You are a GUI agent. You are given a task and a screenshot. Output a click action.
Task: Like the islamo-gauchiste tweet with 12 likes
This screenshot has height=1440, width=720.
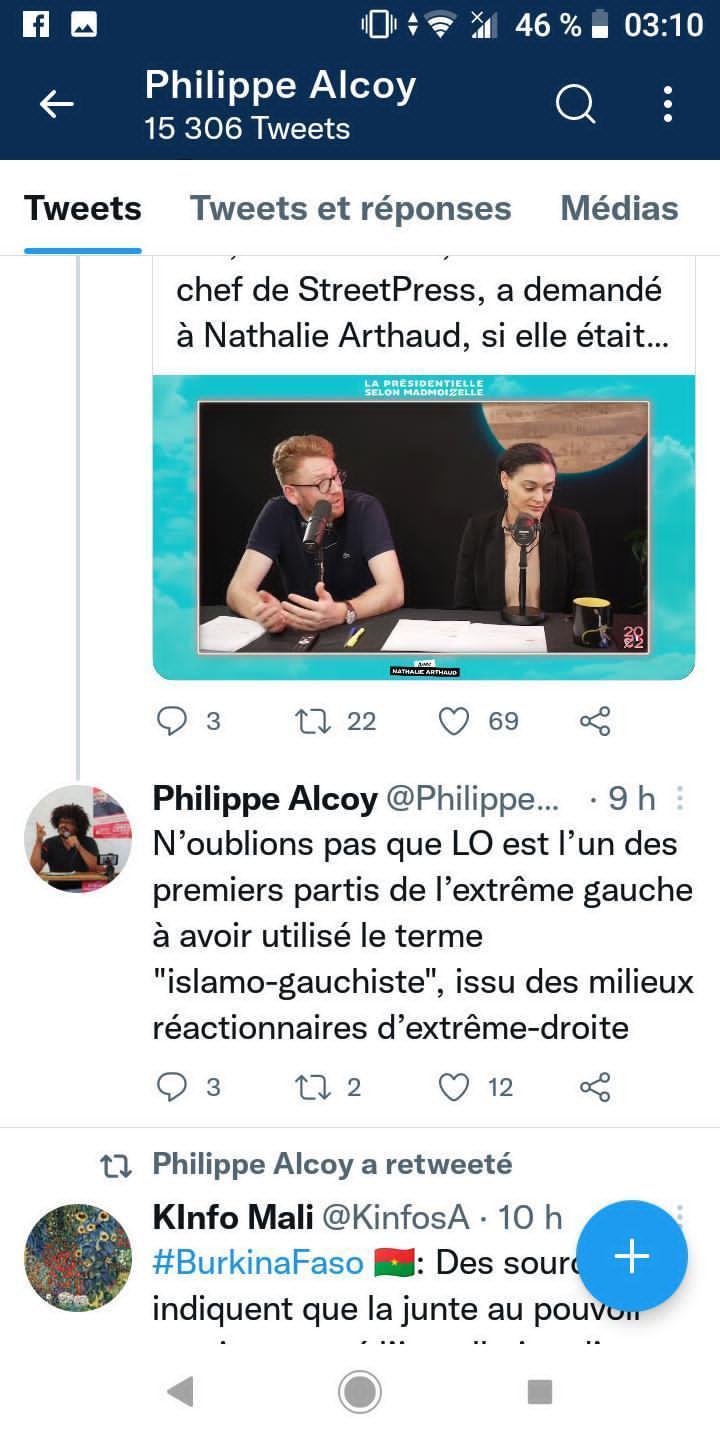[454, 1087]
